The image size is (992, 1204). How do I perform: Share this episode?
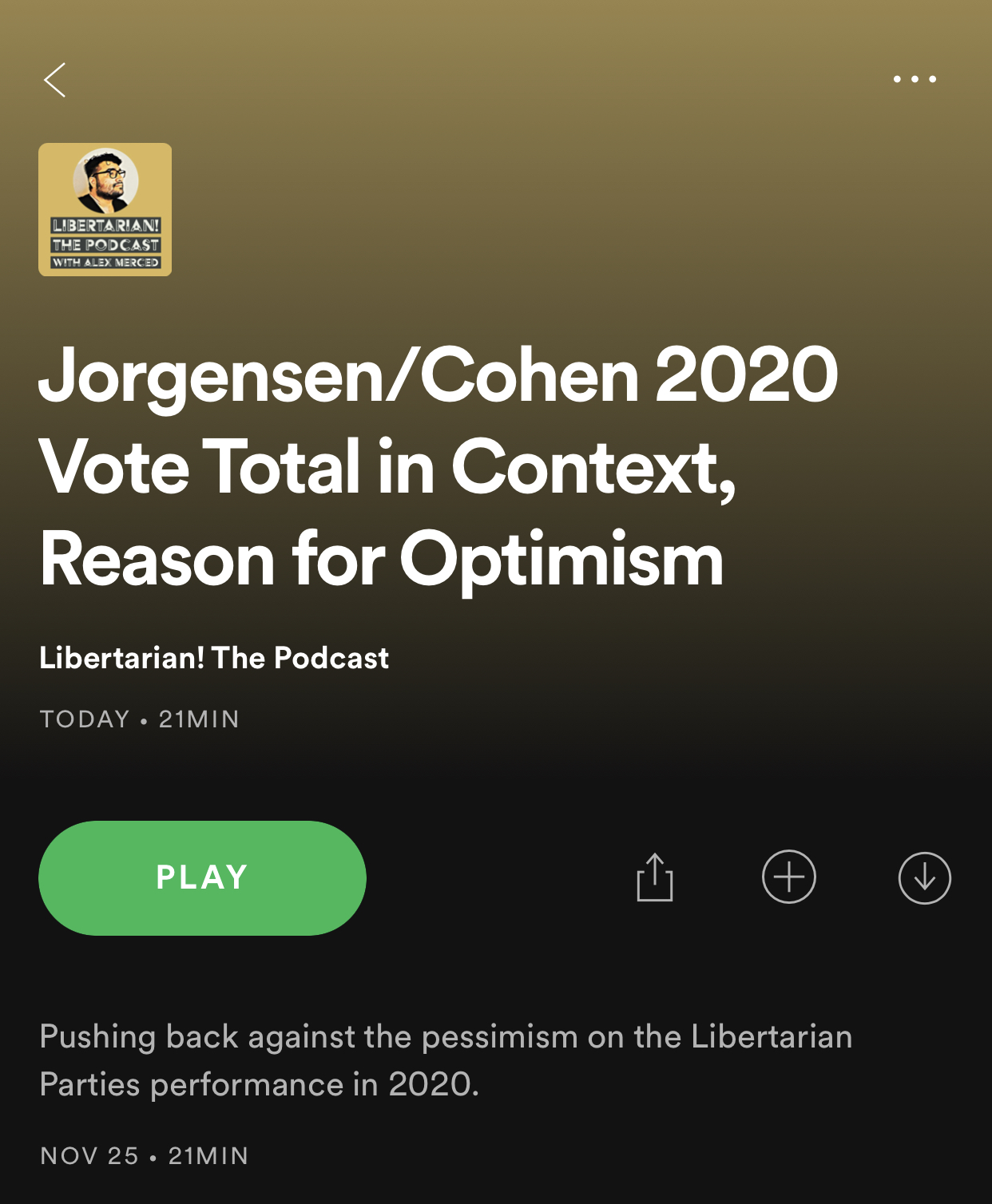click(655, 877)
